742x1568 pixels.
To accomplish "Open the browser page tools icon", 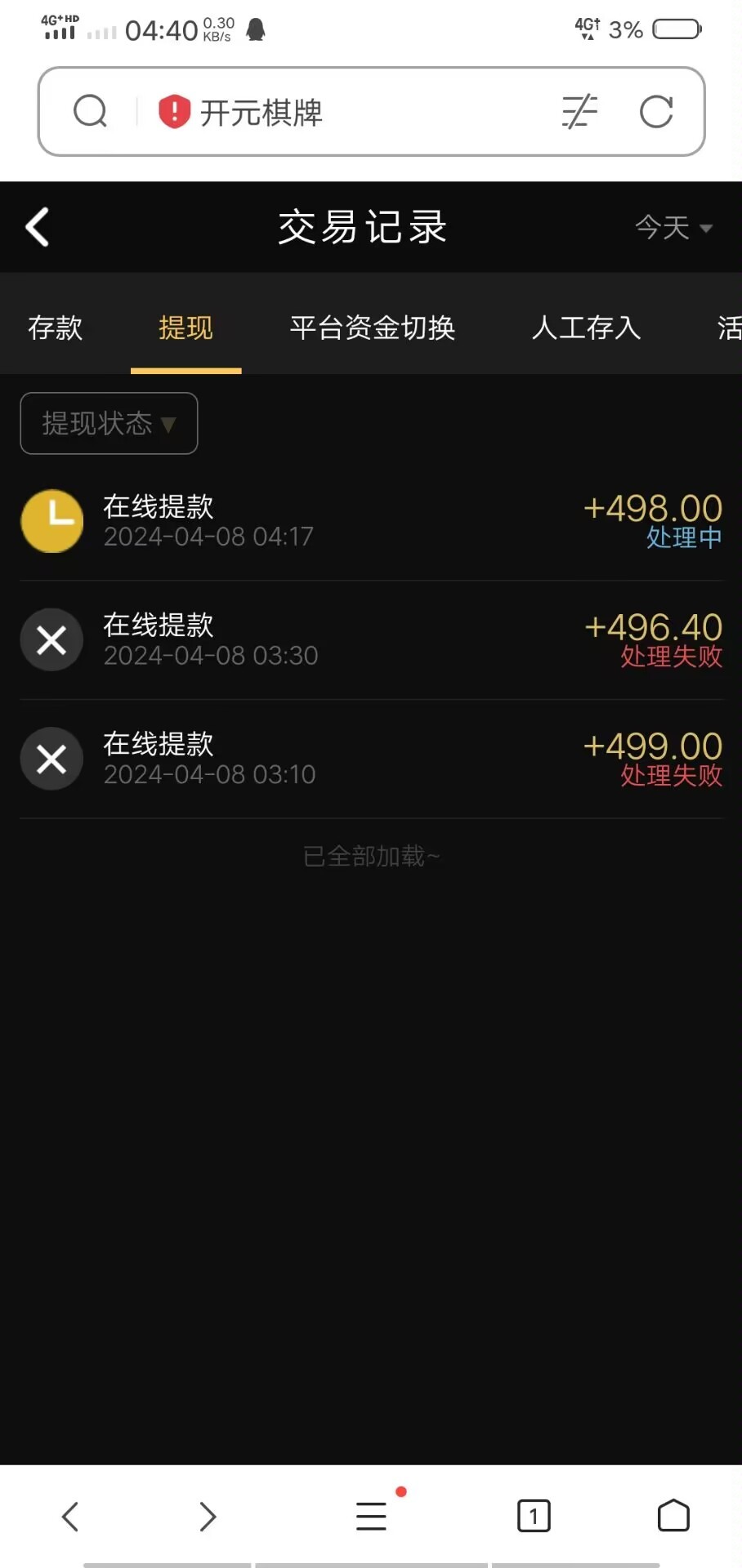I will coord(579,112).
